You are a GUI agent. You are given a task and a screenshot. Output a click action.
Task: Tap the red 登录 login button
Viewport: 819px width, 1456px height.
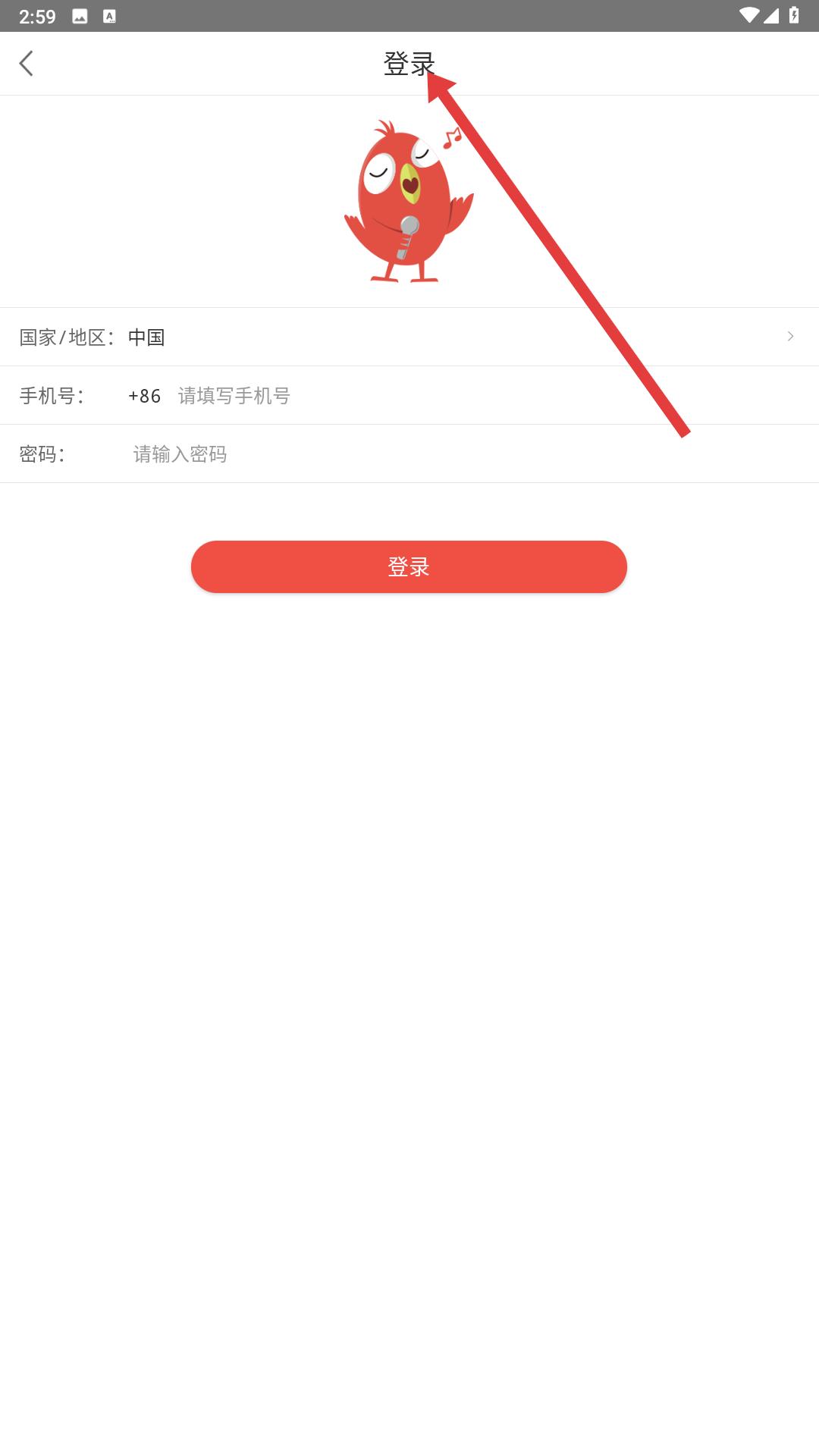pyautogui.click(x=409, y=566)
